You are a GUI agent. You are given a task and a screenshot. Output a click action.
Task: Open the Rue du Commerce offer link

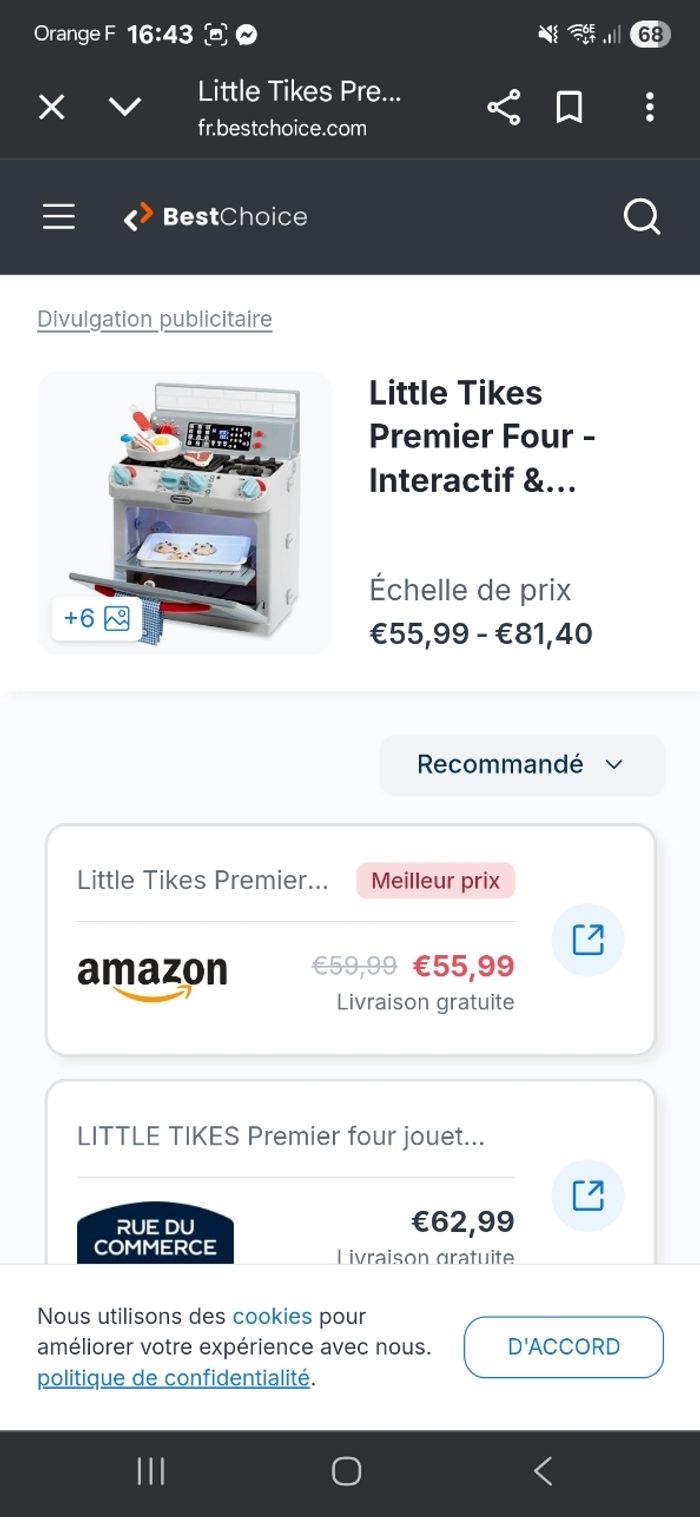click(x=588, y=1196)
